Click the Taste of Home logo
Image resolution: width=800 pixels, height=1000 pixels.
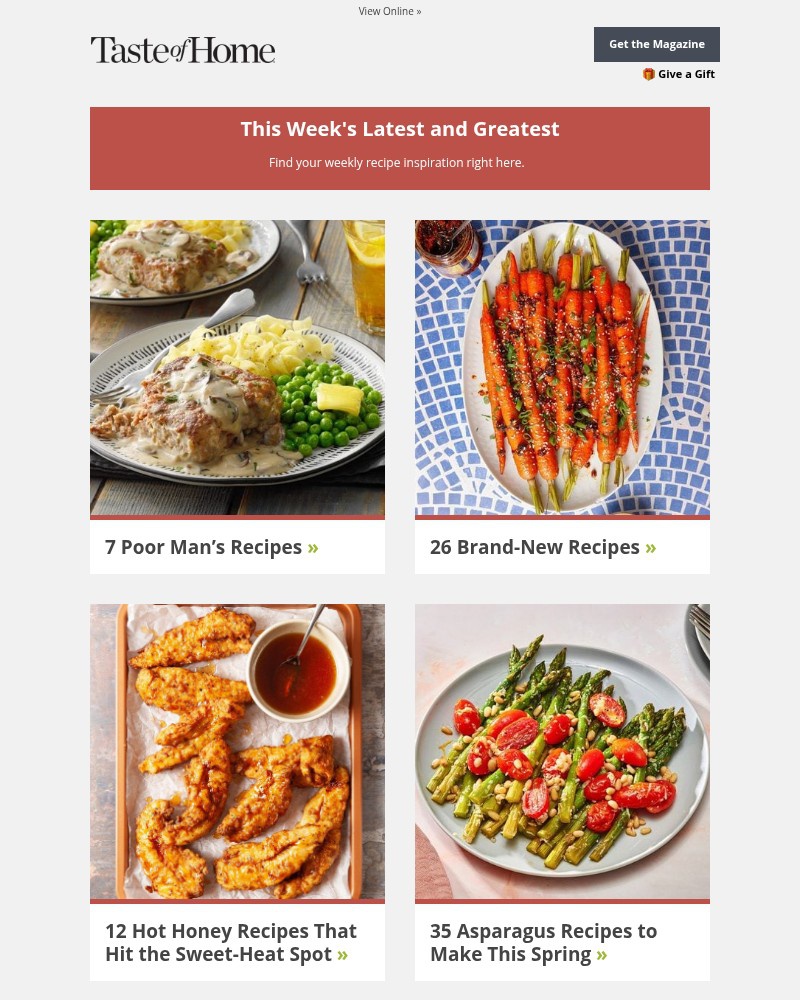click(182, 49)
